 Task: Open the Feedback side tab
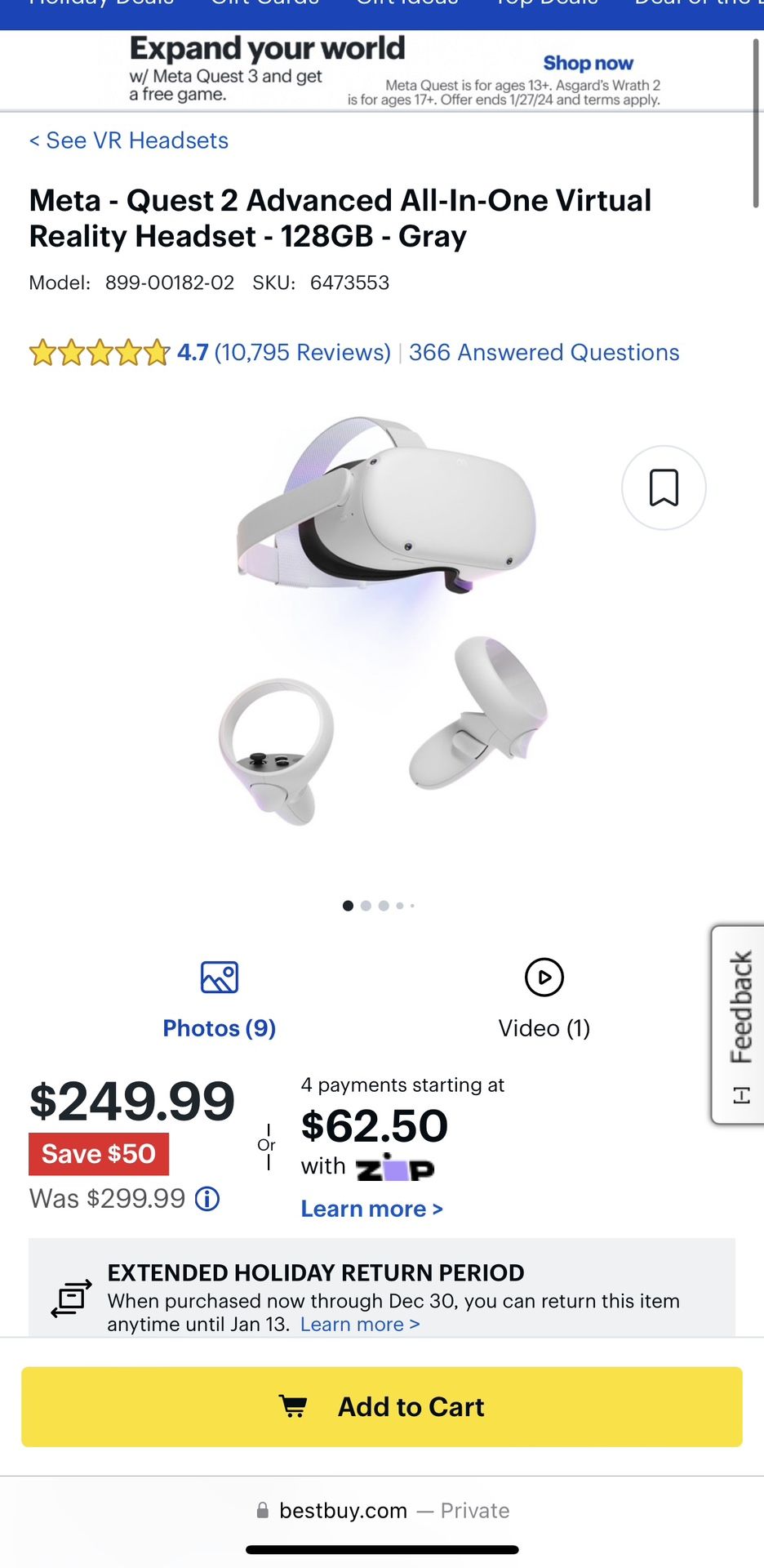tap(740, 1024)
